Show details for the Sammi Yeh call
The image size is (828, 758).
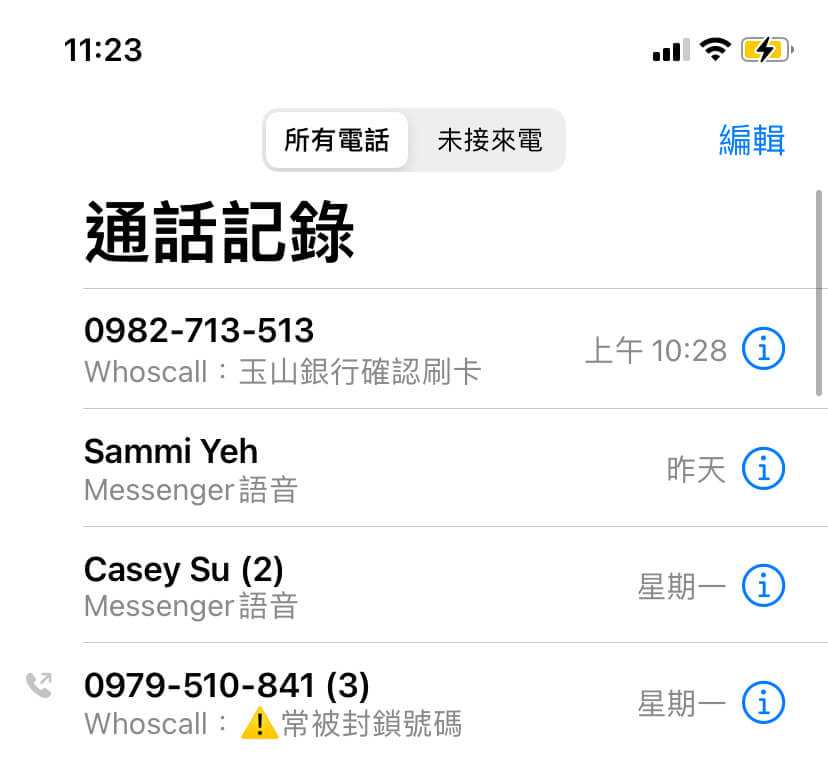(763, 468)
